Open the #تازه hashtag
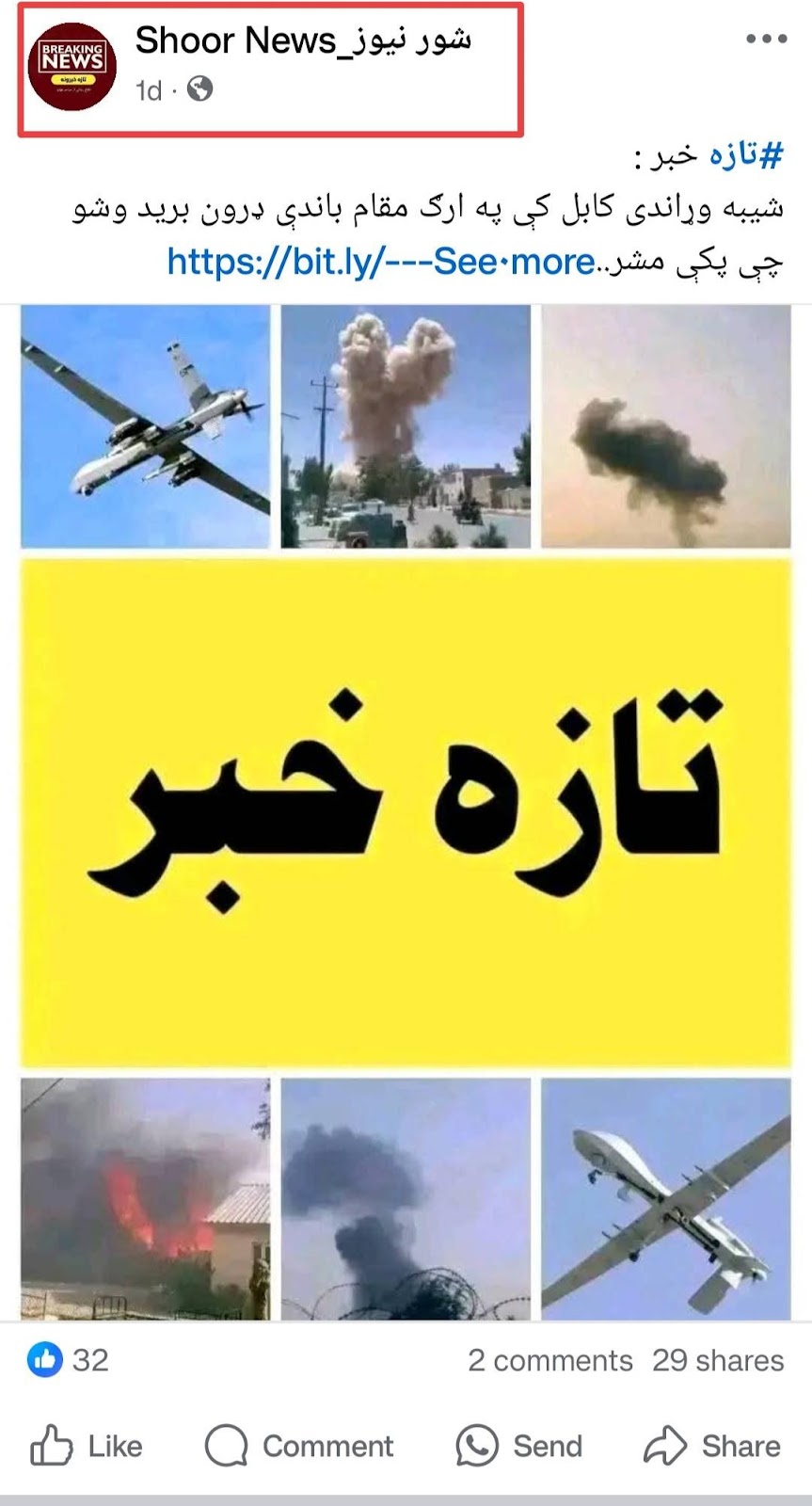This screenshot has height=1506, width=812. tap(743, 155)
